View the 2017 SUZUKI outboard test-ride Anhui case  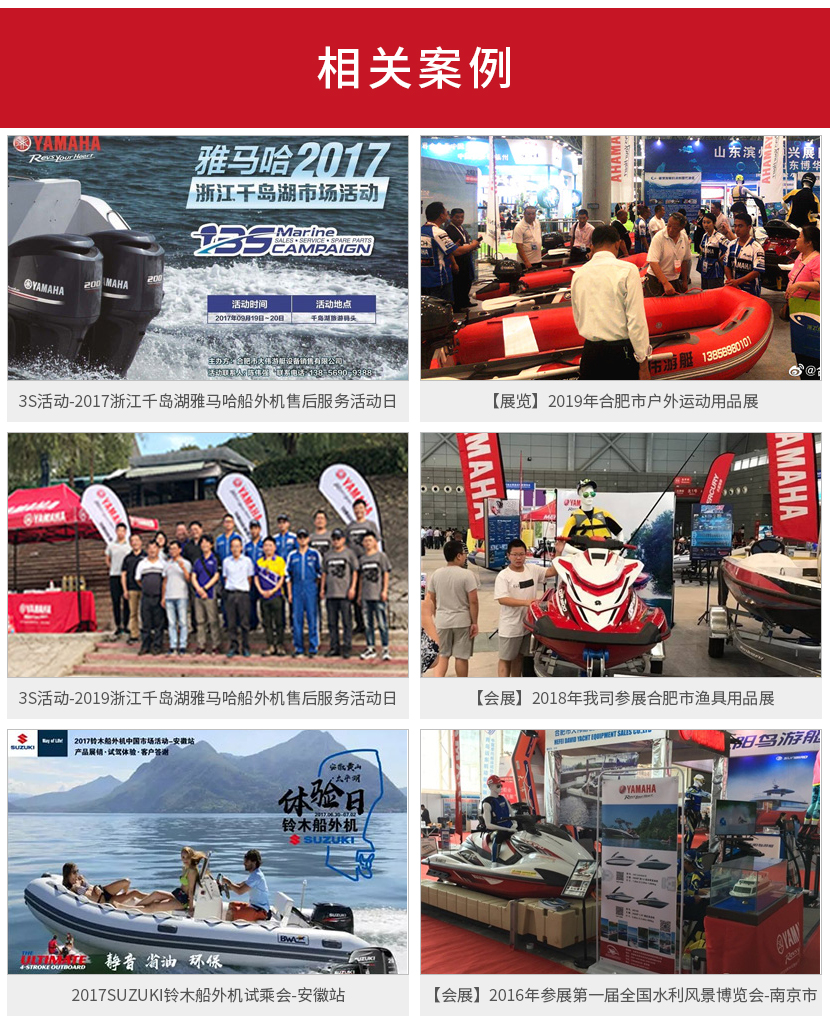(x=207, y=995)
